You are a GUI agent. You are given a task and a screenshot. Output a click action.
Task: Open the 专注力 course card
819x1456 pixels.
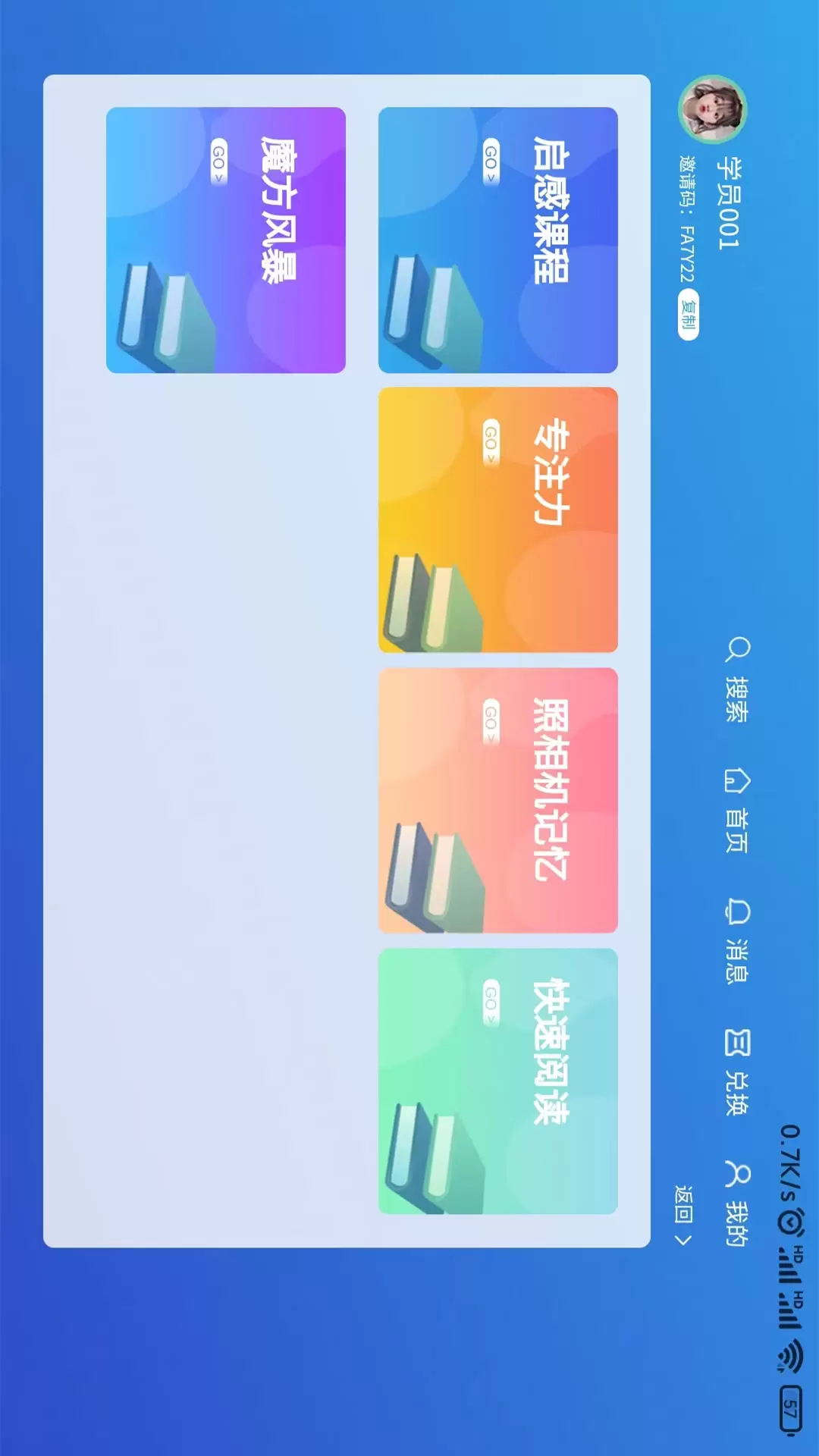(498, 520)
